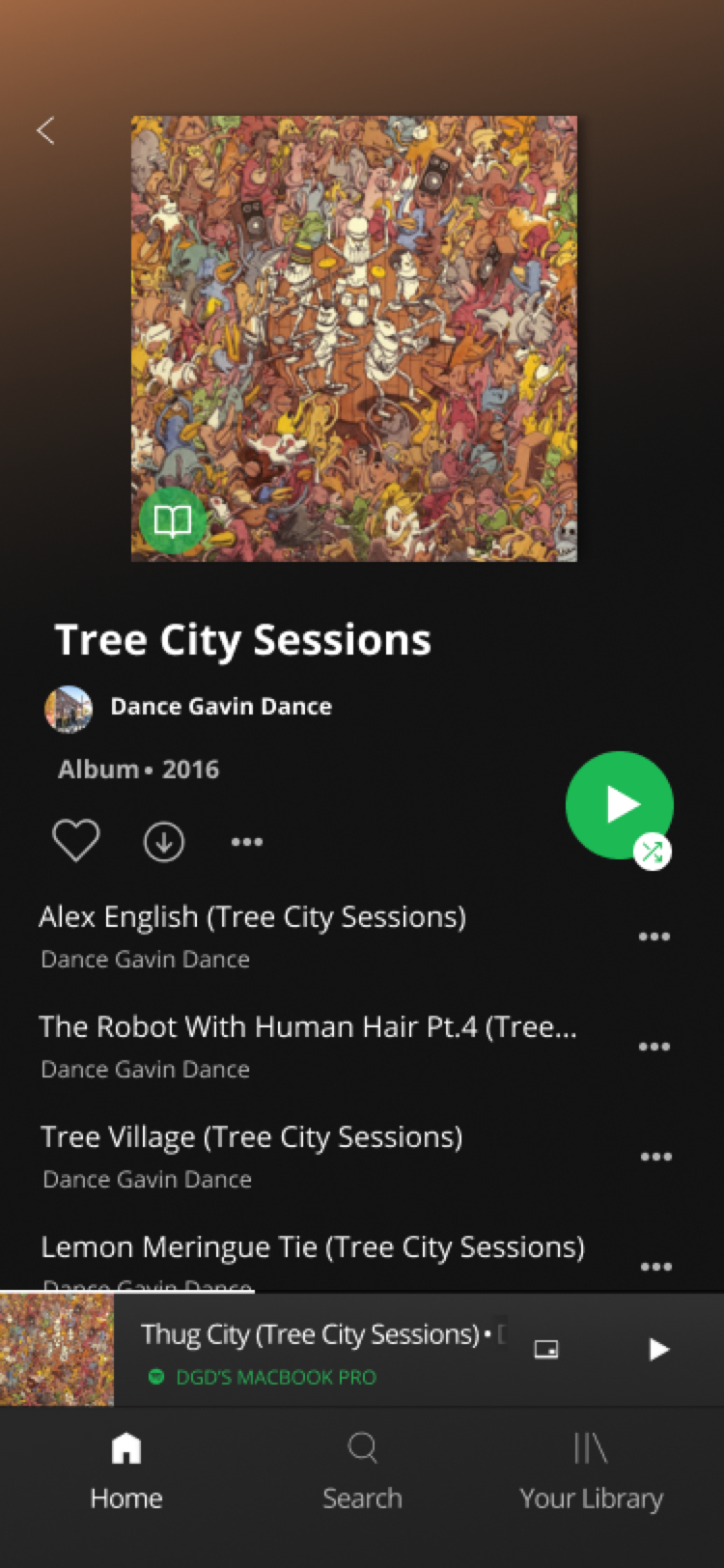Shuffle play the album with green button

(x=619, y=805)
